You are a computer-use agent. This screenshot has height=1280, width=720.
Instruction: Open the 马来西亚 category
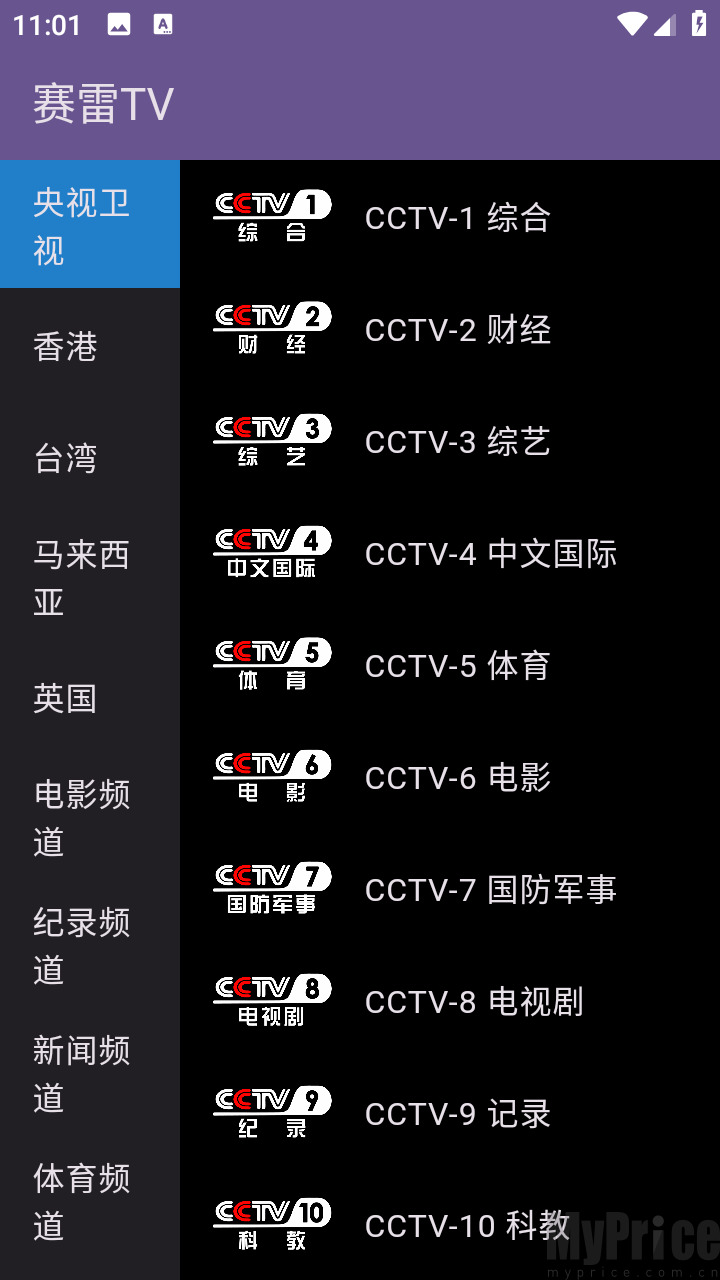(90, 578)
